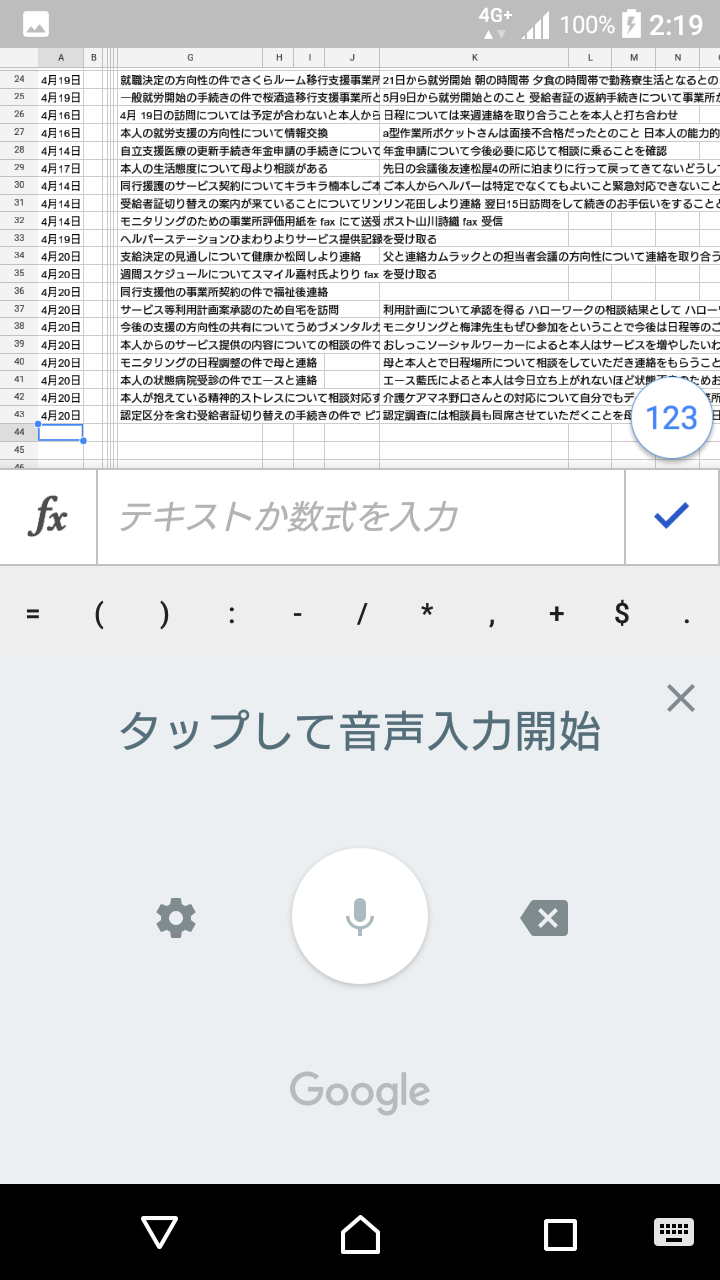Focus the text or formula input field
This screenshot has width=720, height=1280.
(360, 517)
